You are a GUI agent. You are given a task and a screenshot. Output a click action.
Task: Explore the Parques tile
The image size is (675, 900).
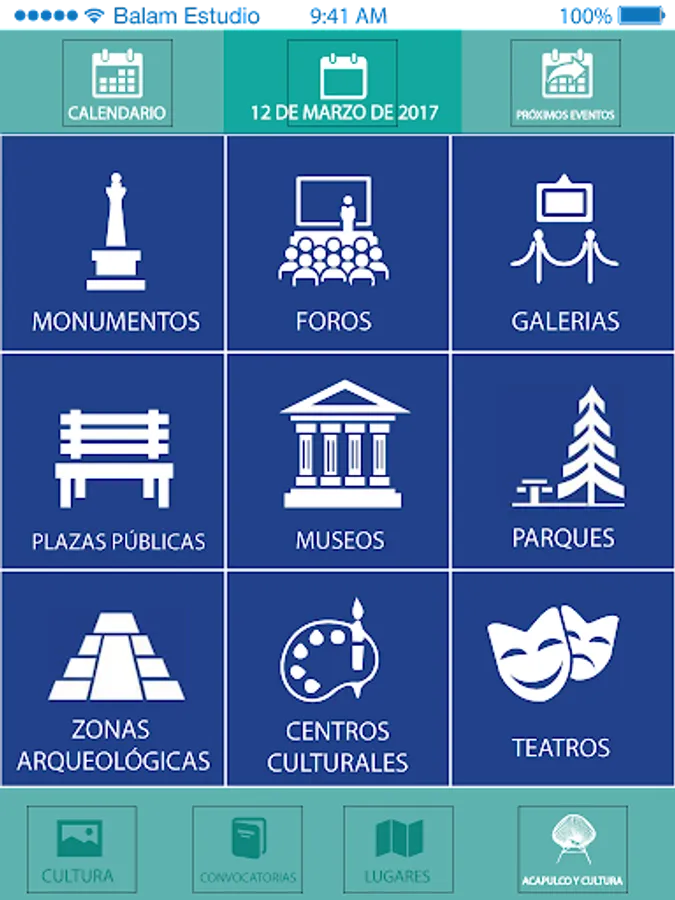(563, 461)
